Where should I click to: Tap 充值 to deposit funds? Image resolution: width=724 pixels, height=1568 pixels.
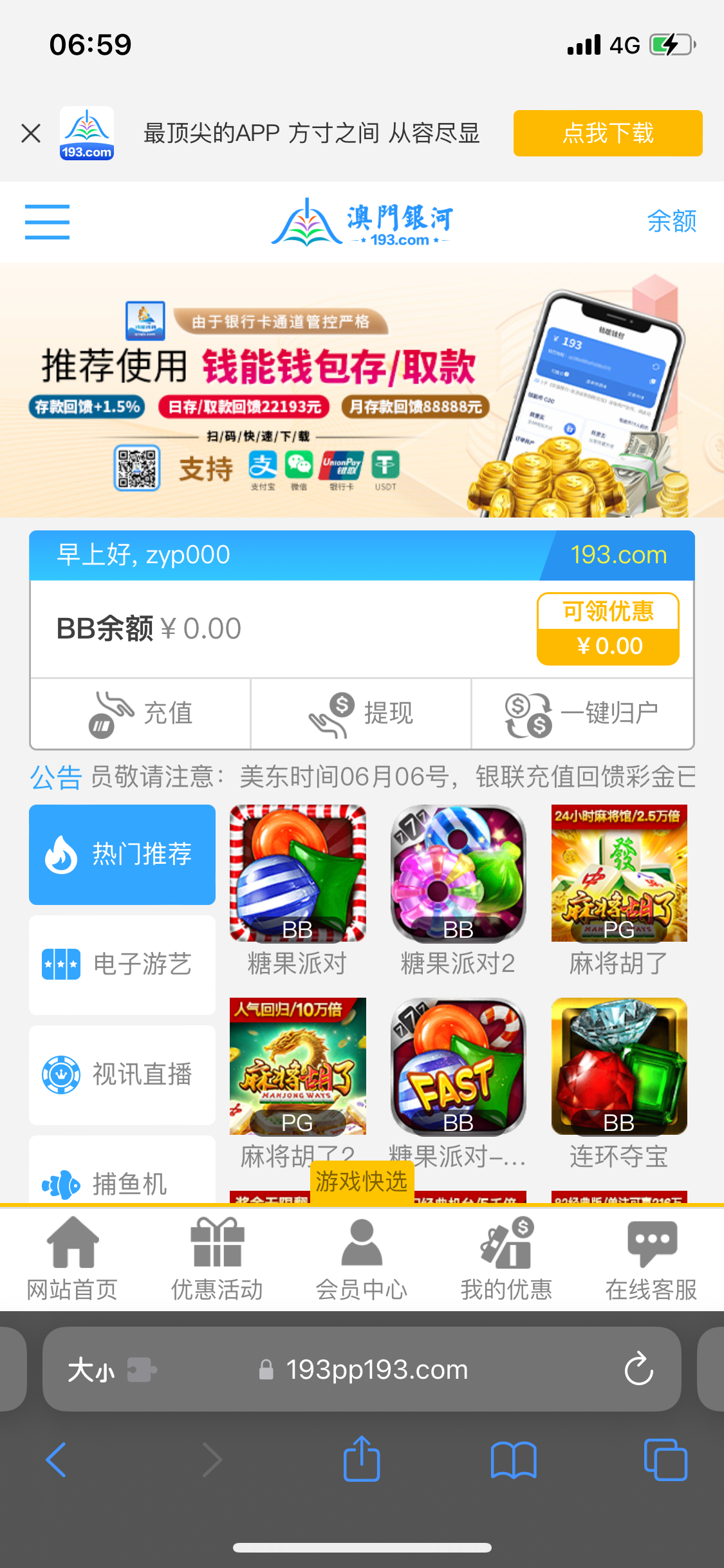(141, 713)
